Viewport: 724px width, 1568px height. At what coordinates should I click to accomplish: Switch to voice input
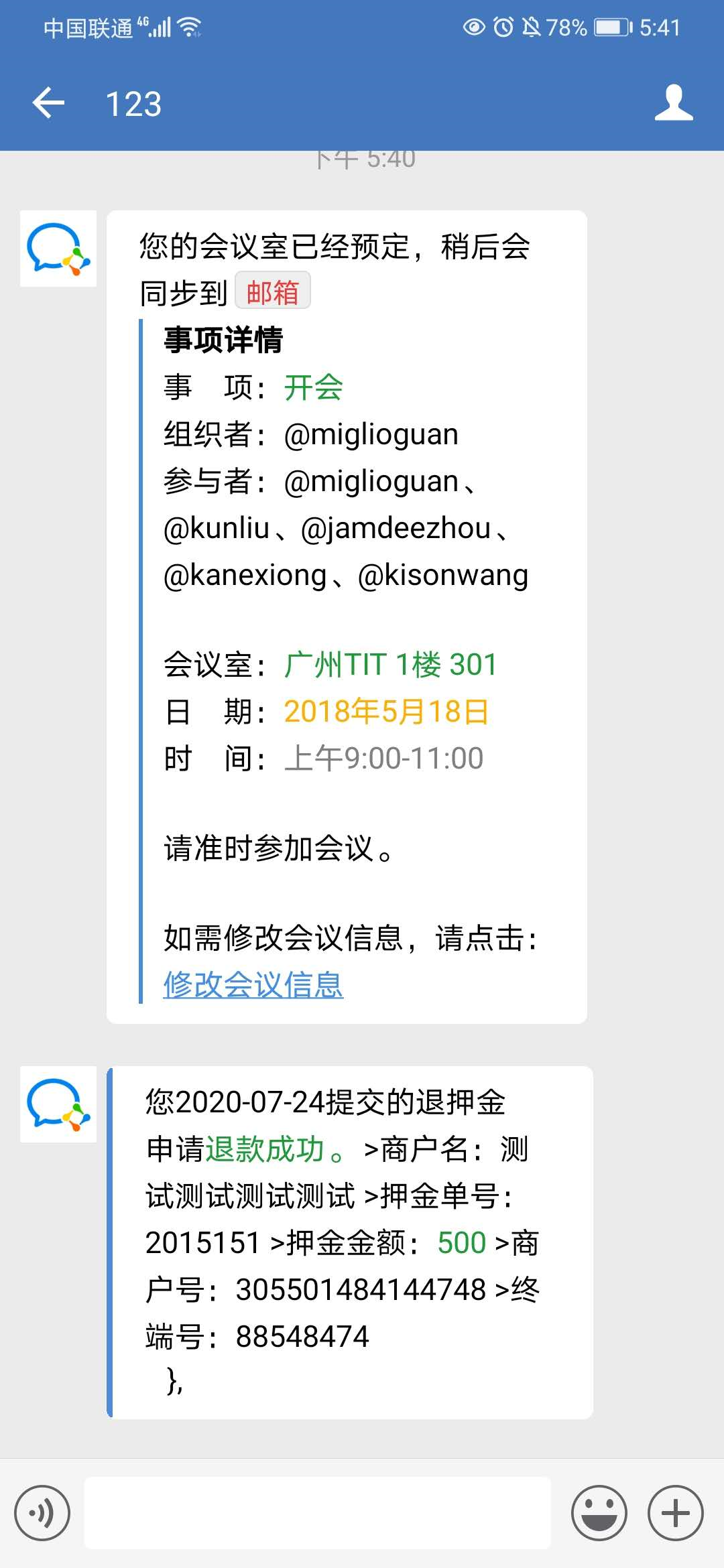coord(42,1513)
